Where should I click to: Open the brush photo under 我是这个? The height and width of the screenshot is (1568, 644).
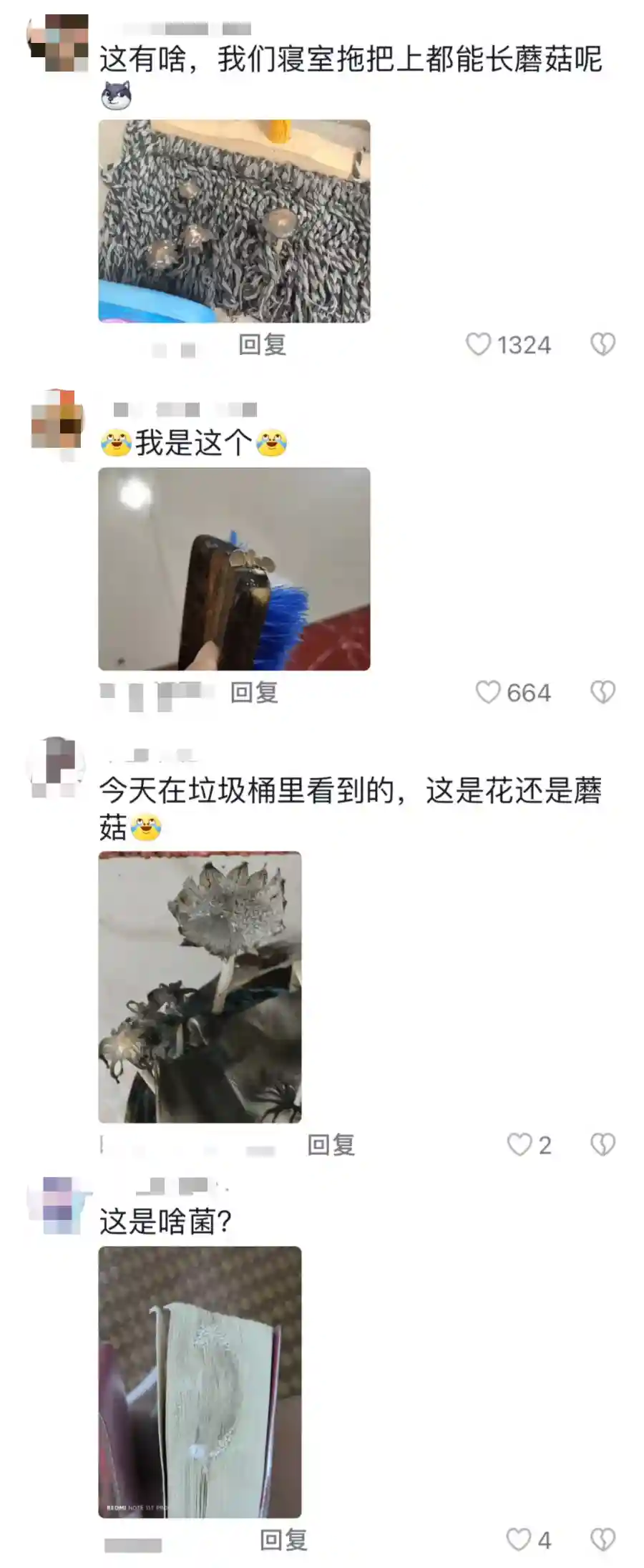coord(234,569)
